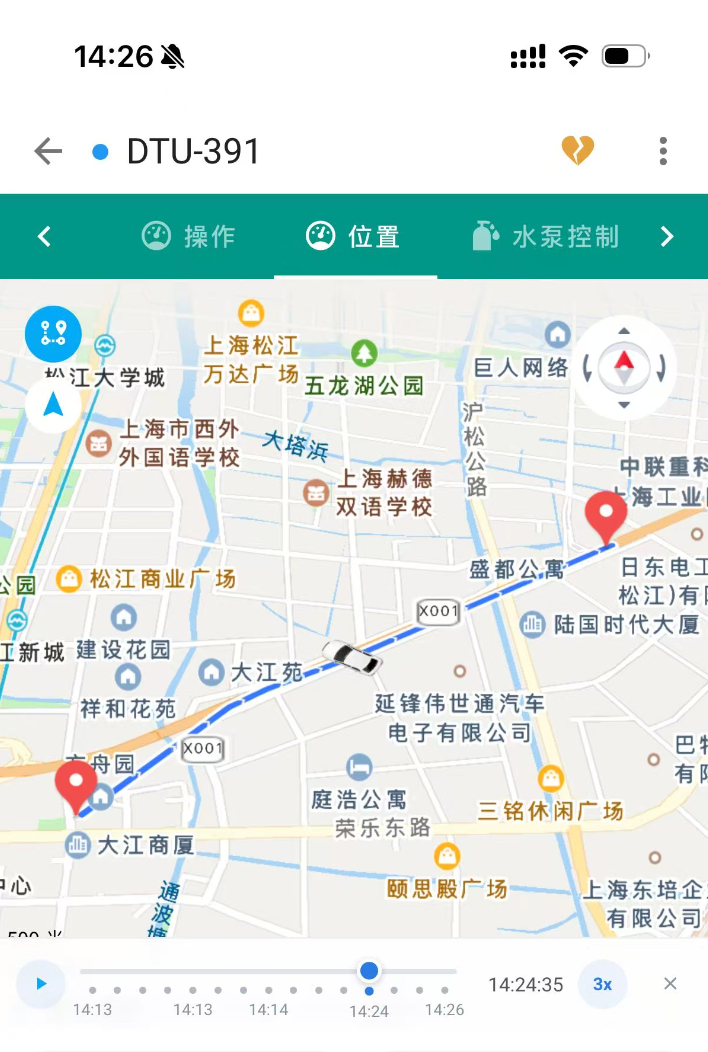Image resolution: width=708 pixels, height=1052 pixels.
Task: Tap the blue route track button
Action: click(53, 333)
